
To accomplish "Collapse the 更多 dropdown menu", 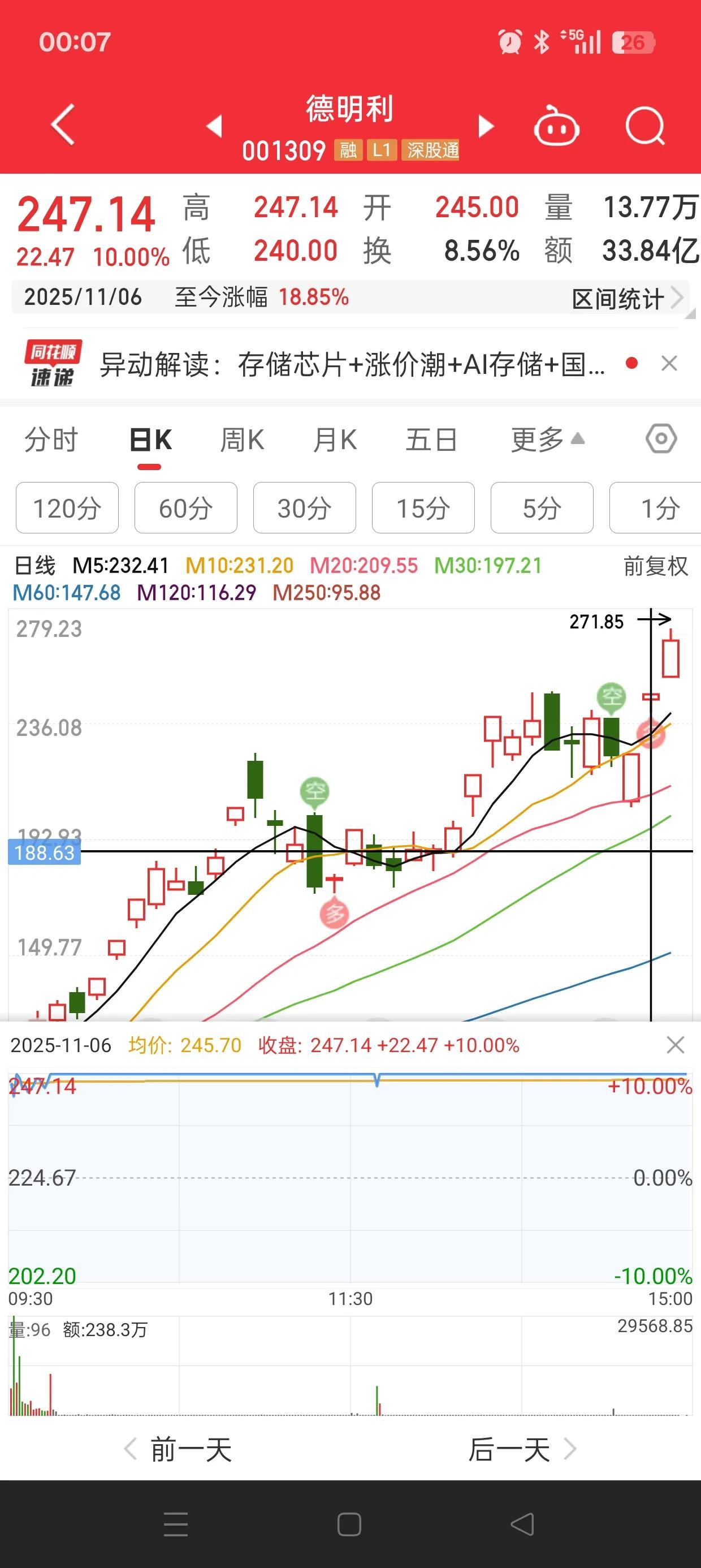I will pos(546,440).
